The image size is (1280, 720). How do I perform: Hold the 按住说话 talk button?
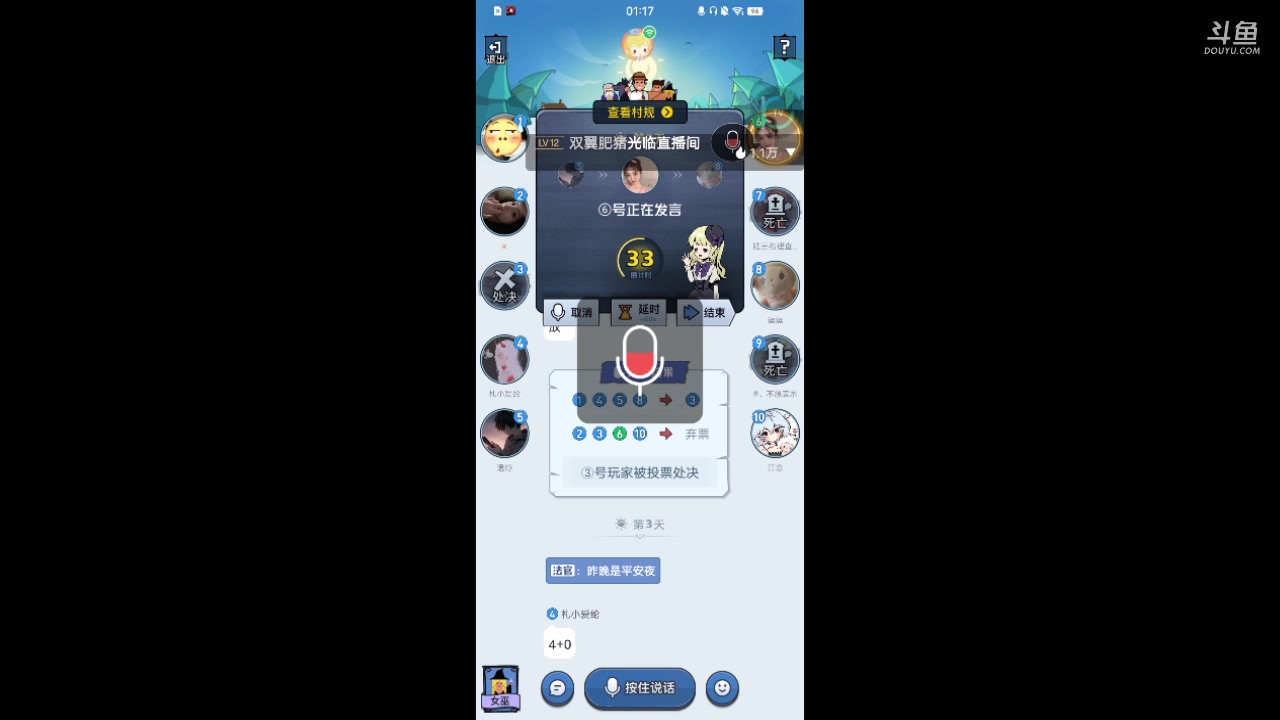[639, 688]
